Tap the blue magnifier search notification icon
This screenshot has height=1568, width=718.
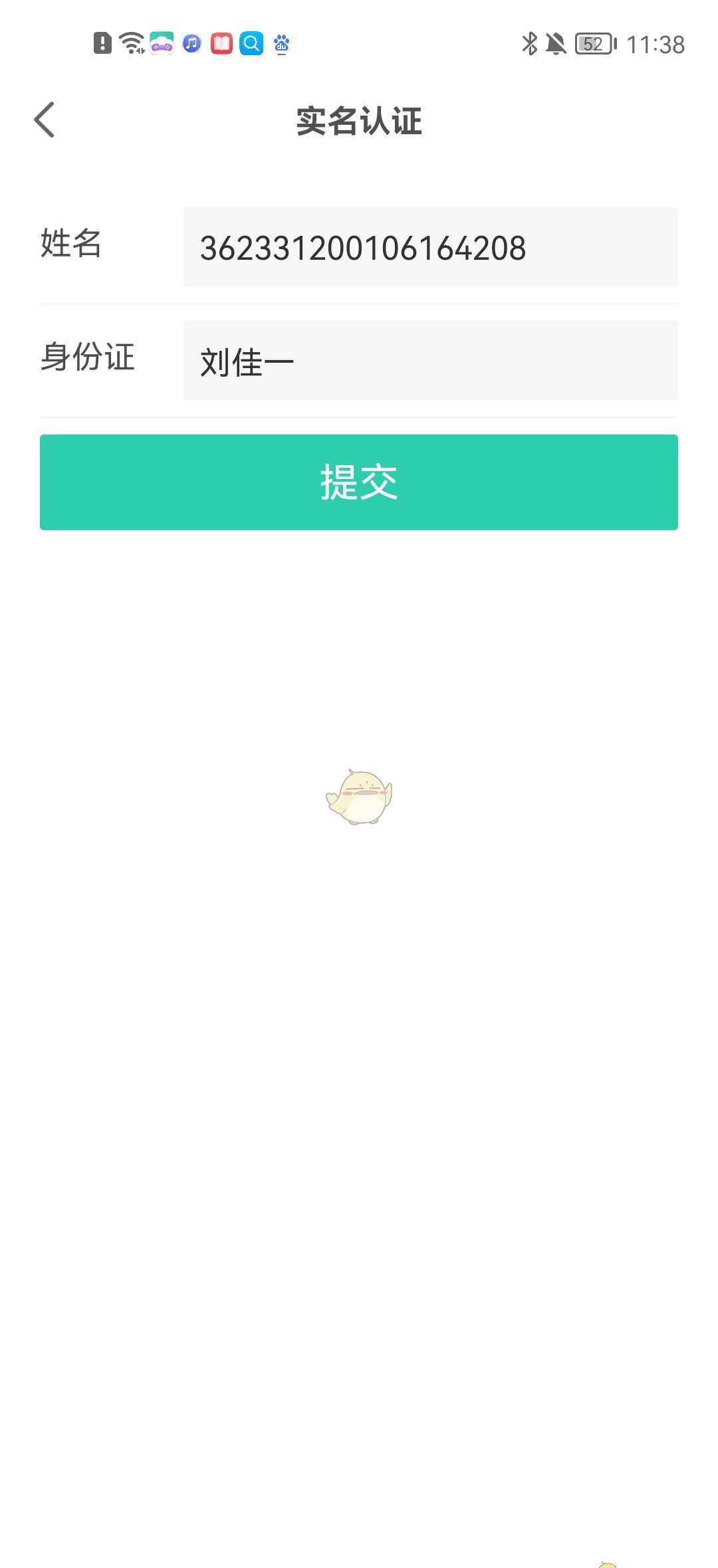251,45
